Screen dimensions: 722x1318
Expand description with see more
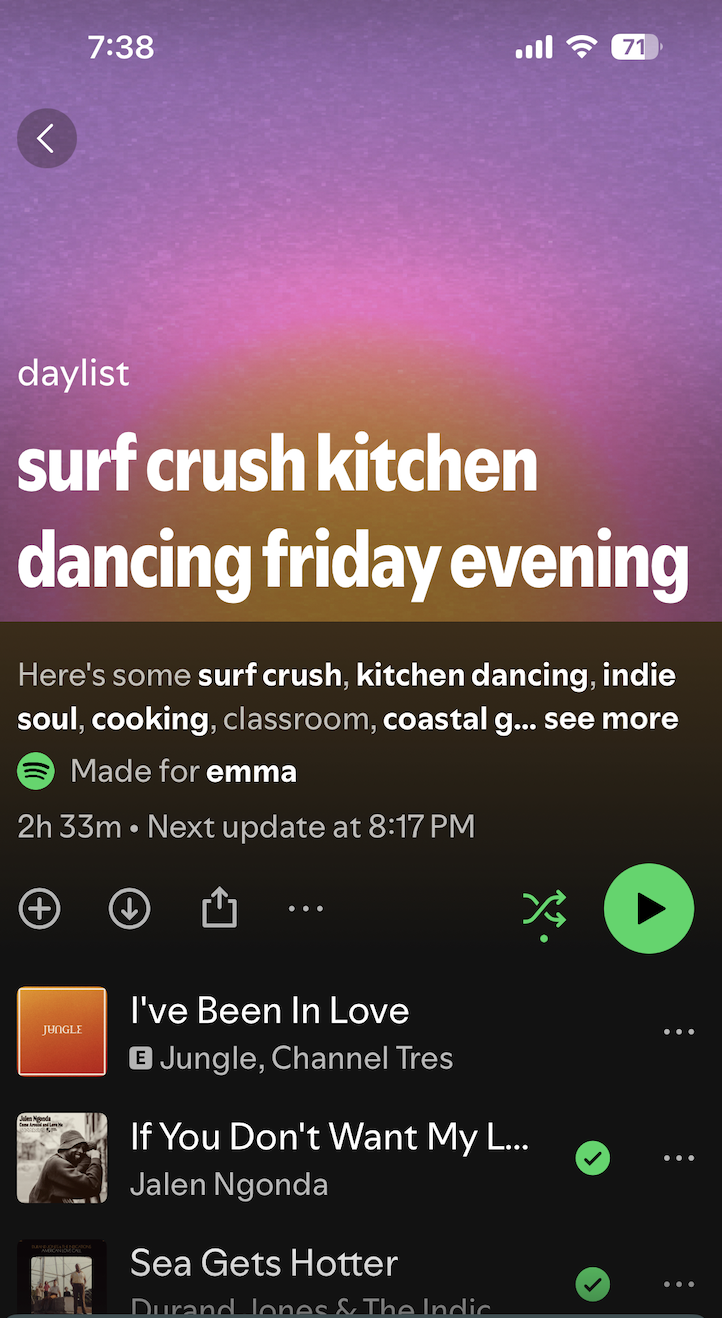[x=611, y=719]
